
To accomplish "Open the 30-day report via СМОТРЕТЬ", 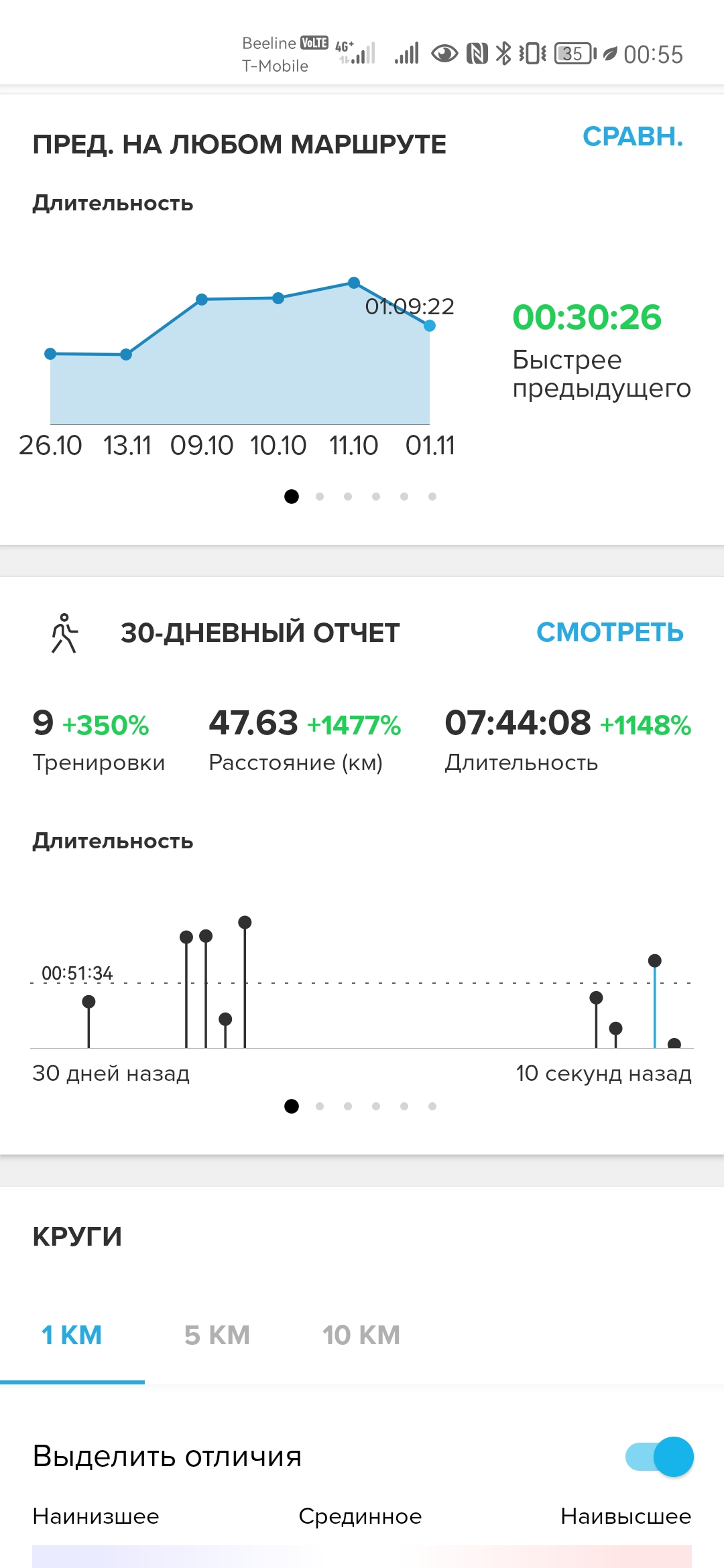I will pyautogui.click(x=609, y=633).
